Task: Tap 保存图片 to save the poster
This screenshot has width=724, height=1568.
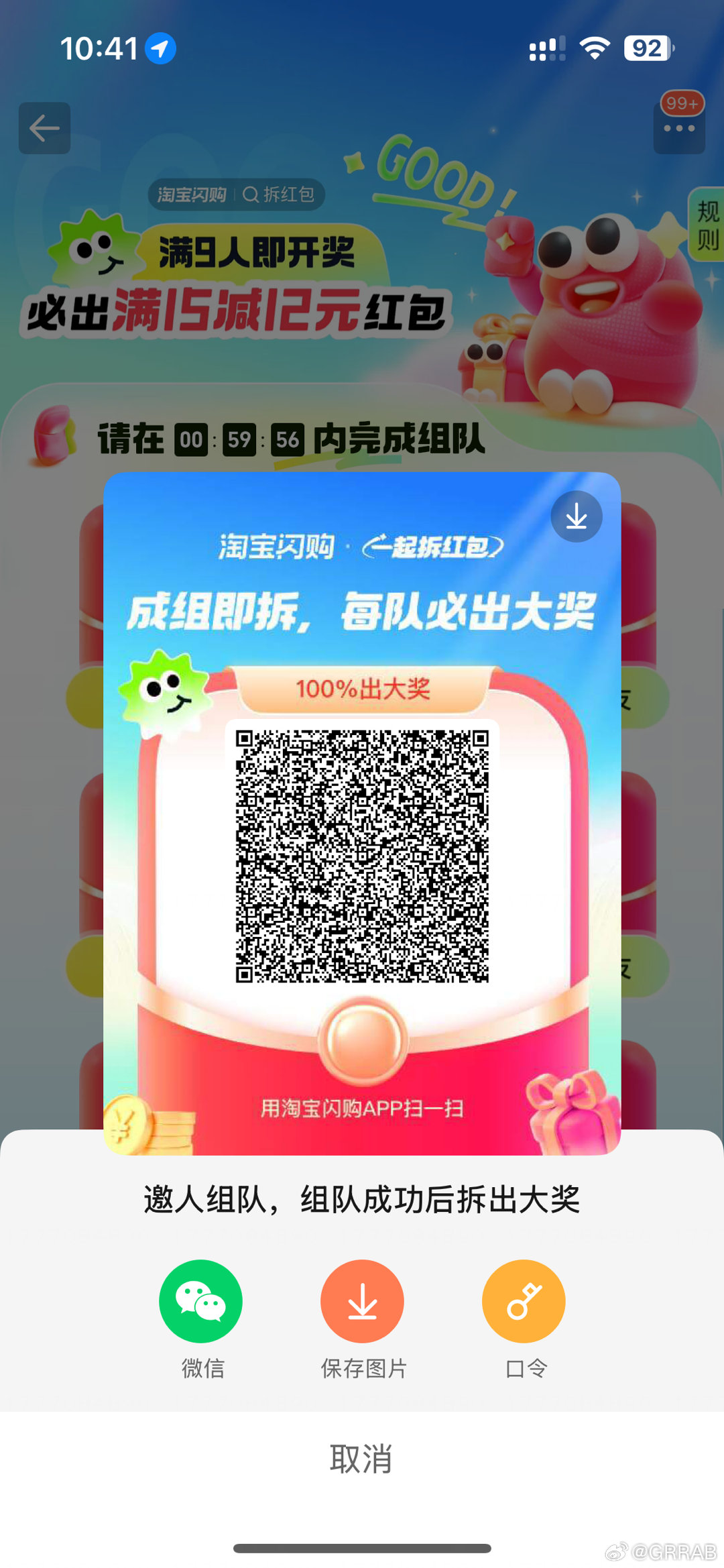Action: point(362,1301)
